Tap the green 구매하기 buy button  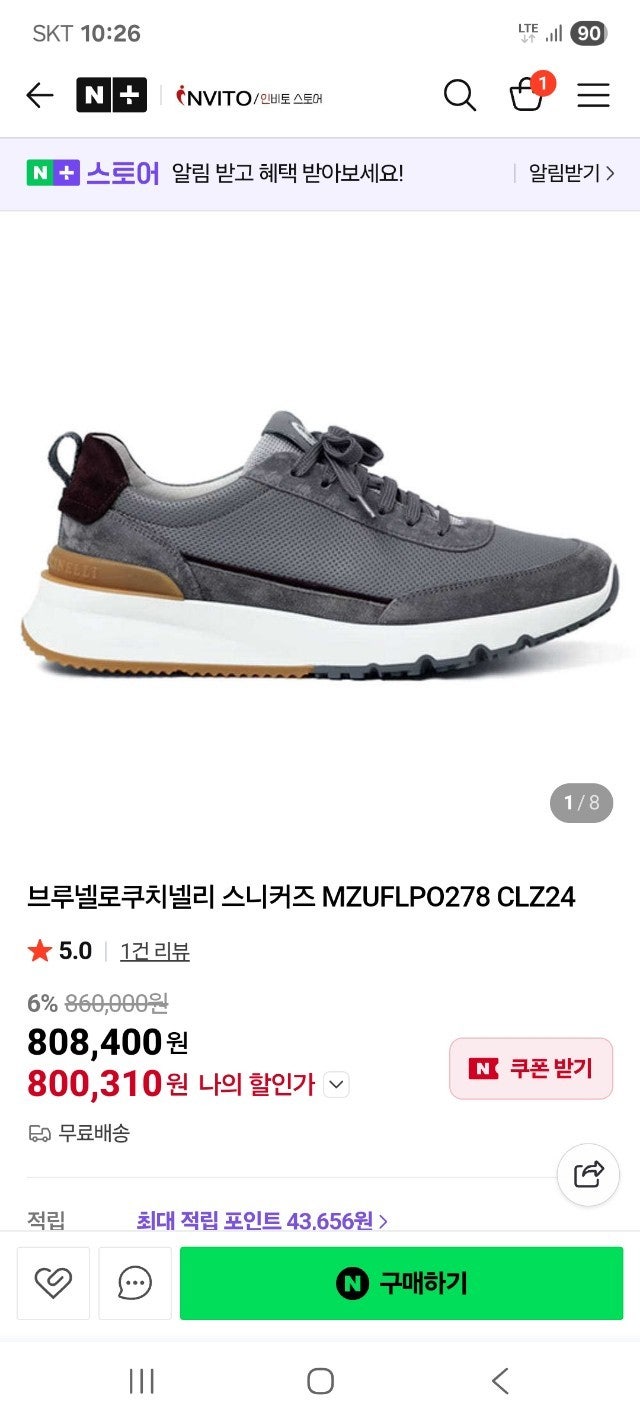[401, 1283]
